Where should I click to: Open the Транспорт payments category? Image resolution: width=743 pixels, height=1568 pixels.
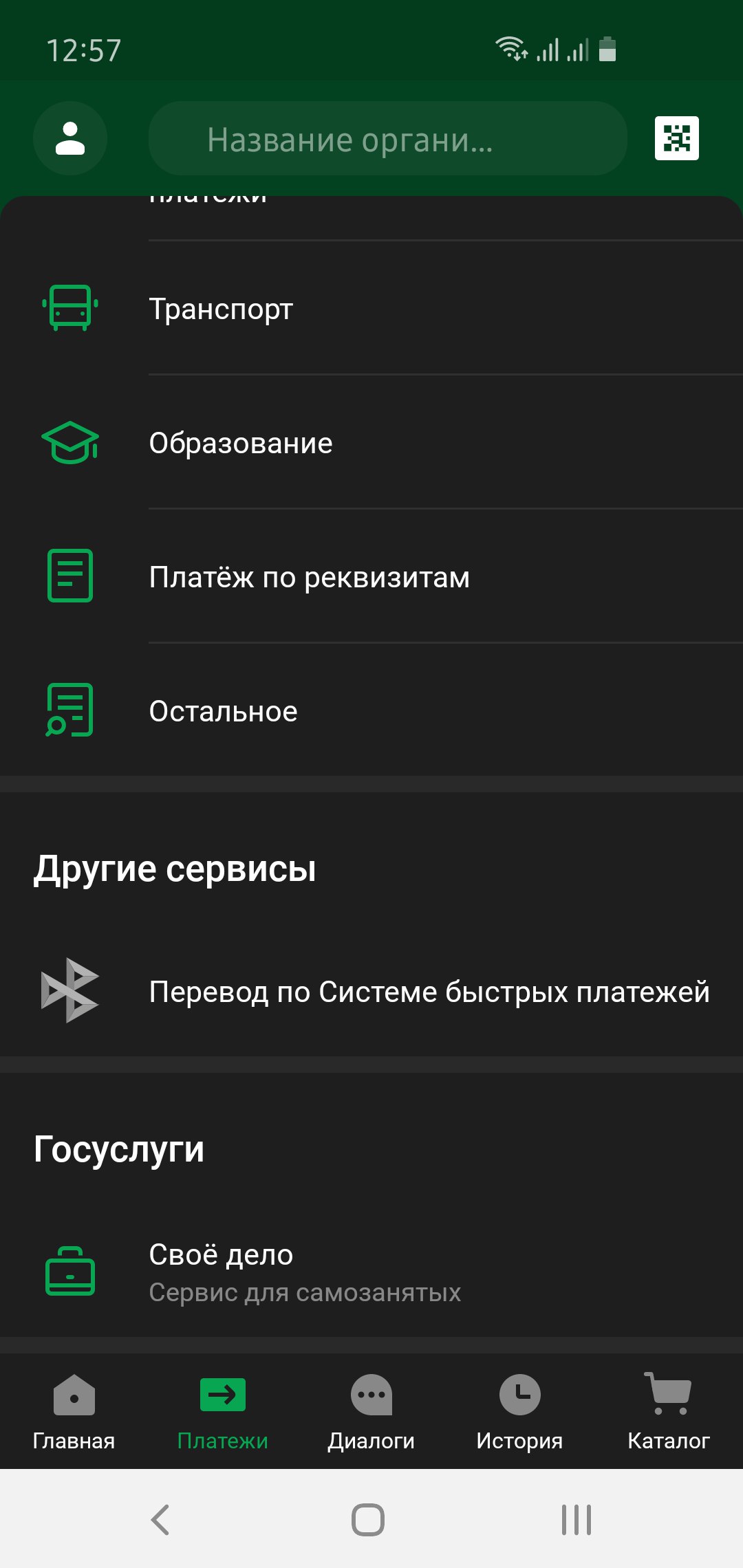pos(371,308)
